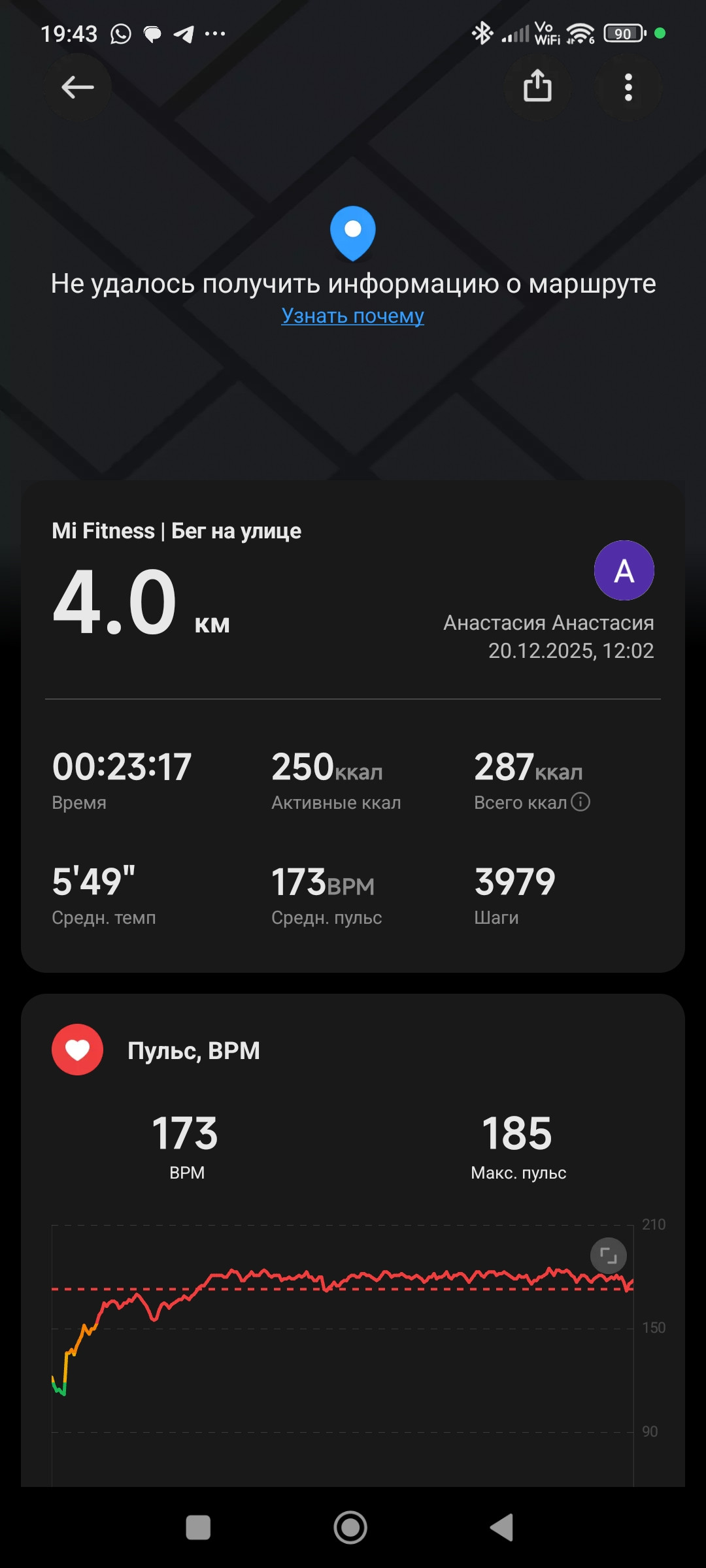This screenshot has width=706, height=1568.
Task: Go back using the top-left arrow
Action: coord(77,87)
